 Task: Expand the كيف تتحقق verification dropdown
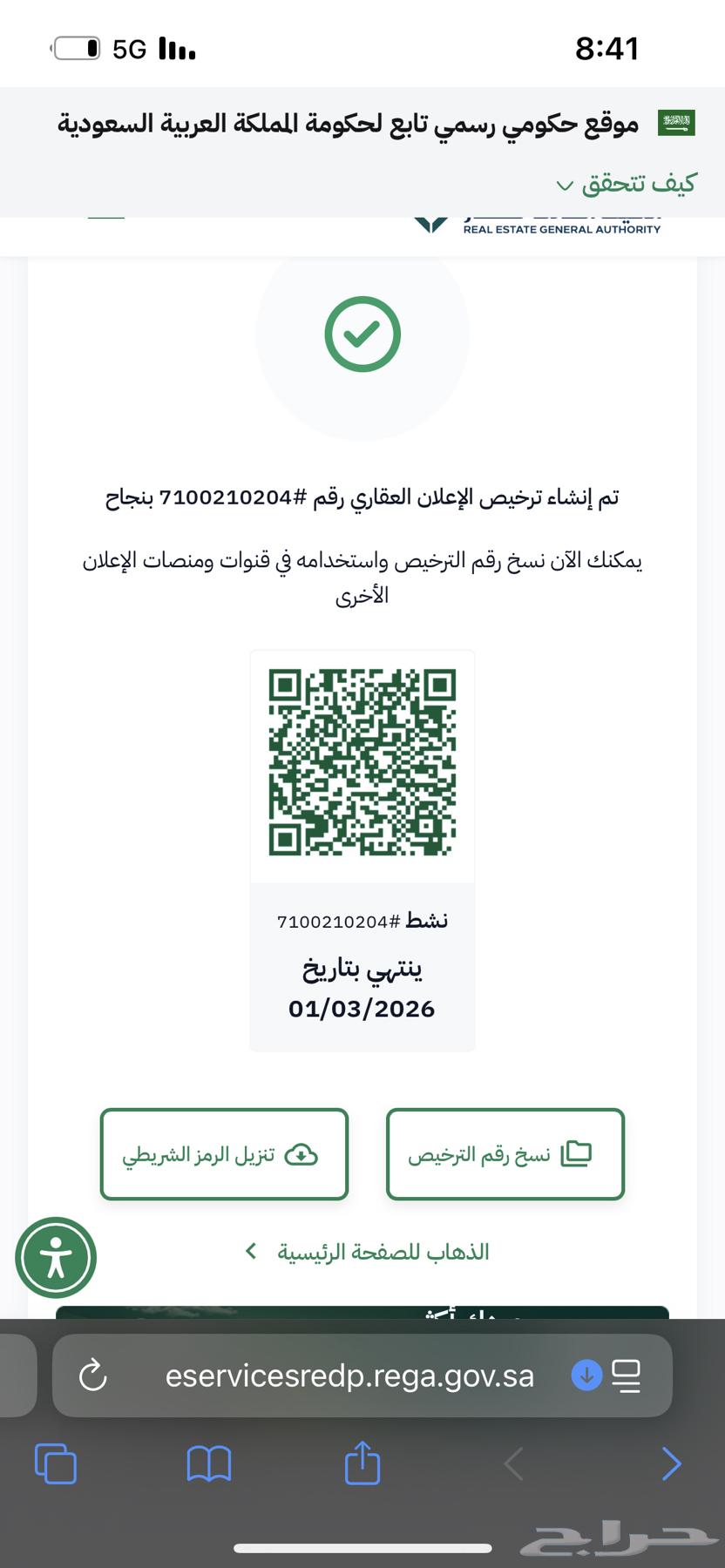pyautogui.click(x=626, y=184)
